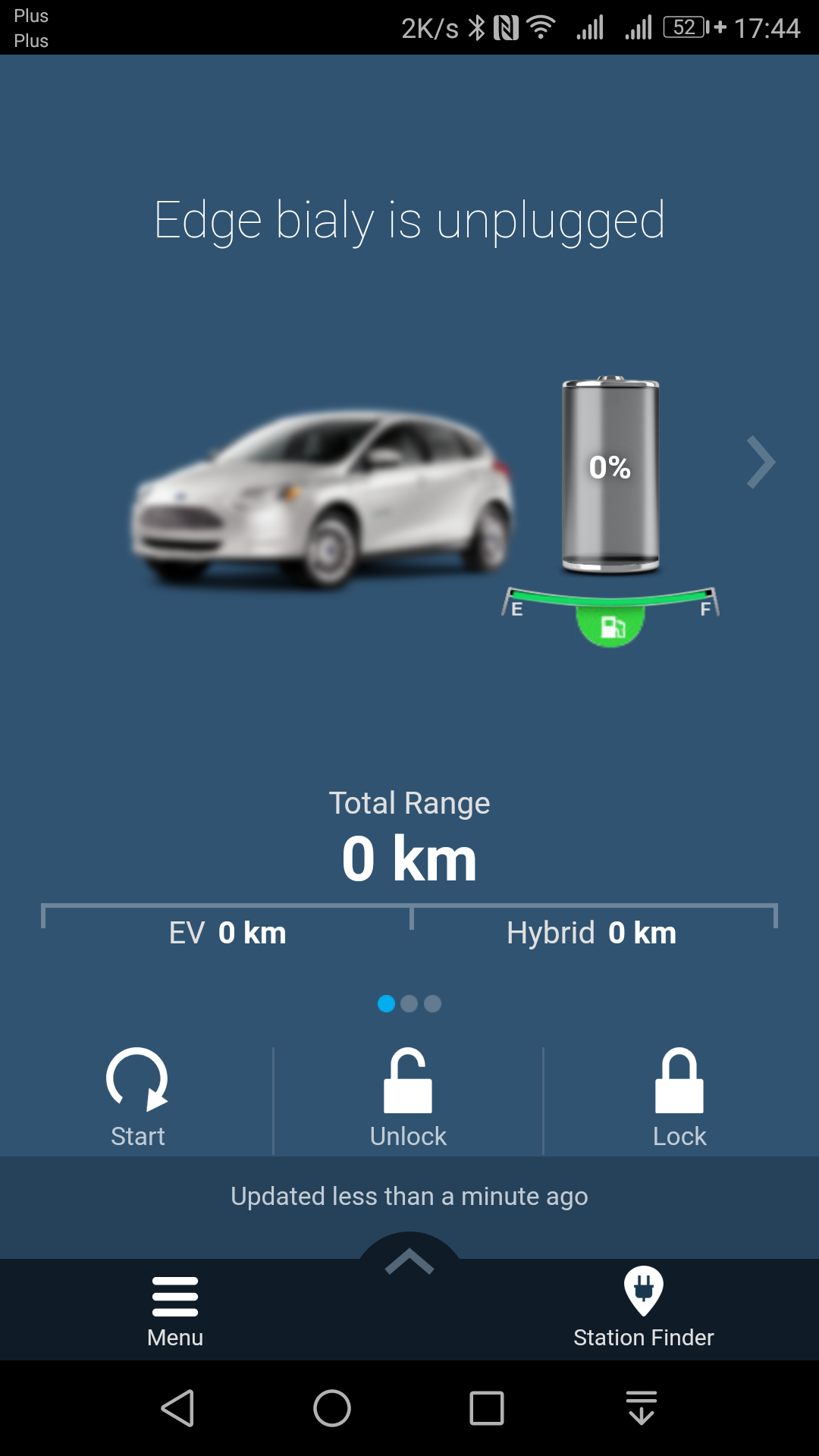Open Station Finder
The width and height of the screenshot is (819, 1456).
coord(643,1308)
